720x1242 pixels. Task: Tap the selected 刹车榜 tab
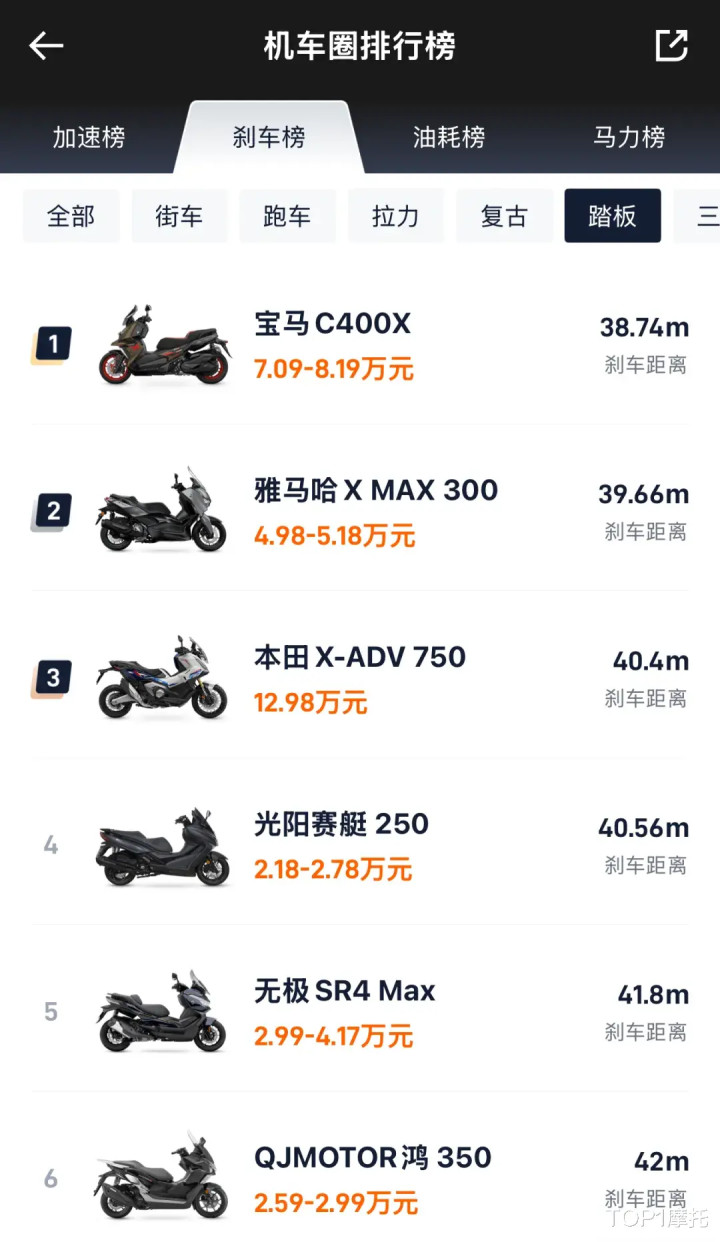[268, 137]
